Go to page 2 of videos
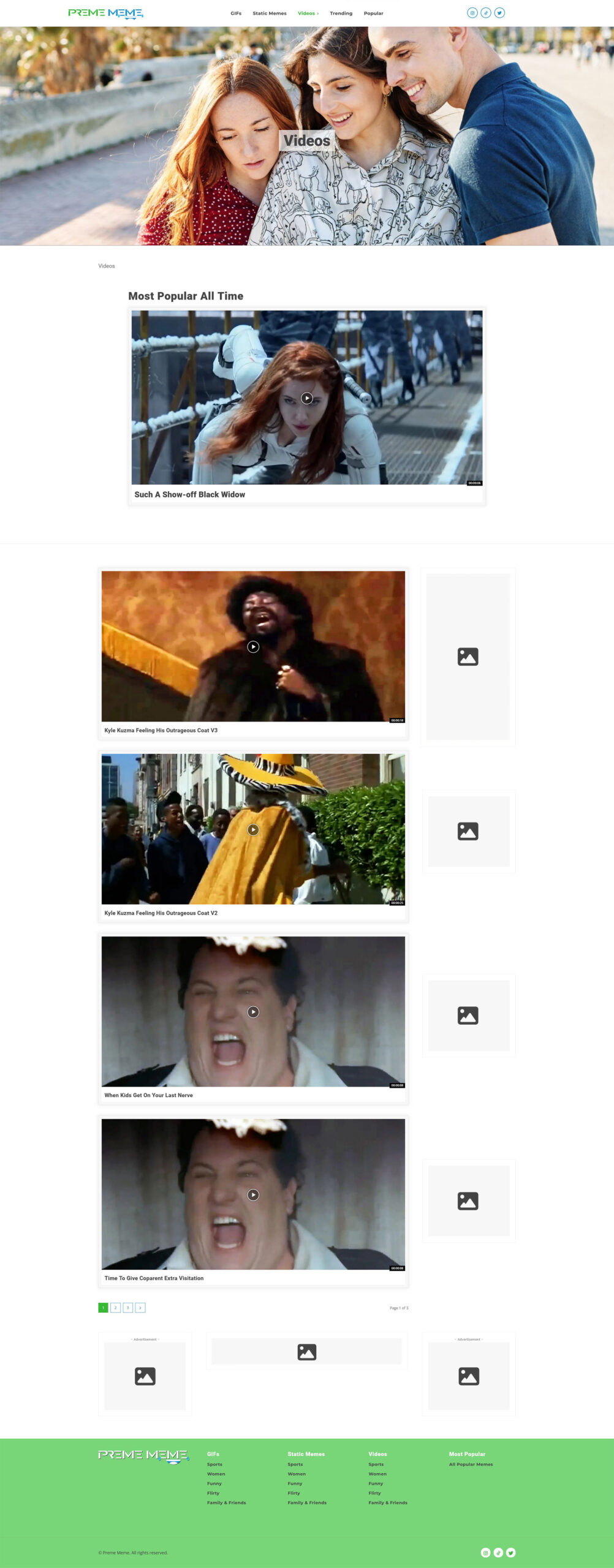Viewport: 614px width, 1568px height. click(115, 1308)
